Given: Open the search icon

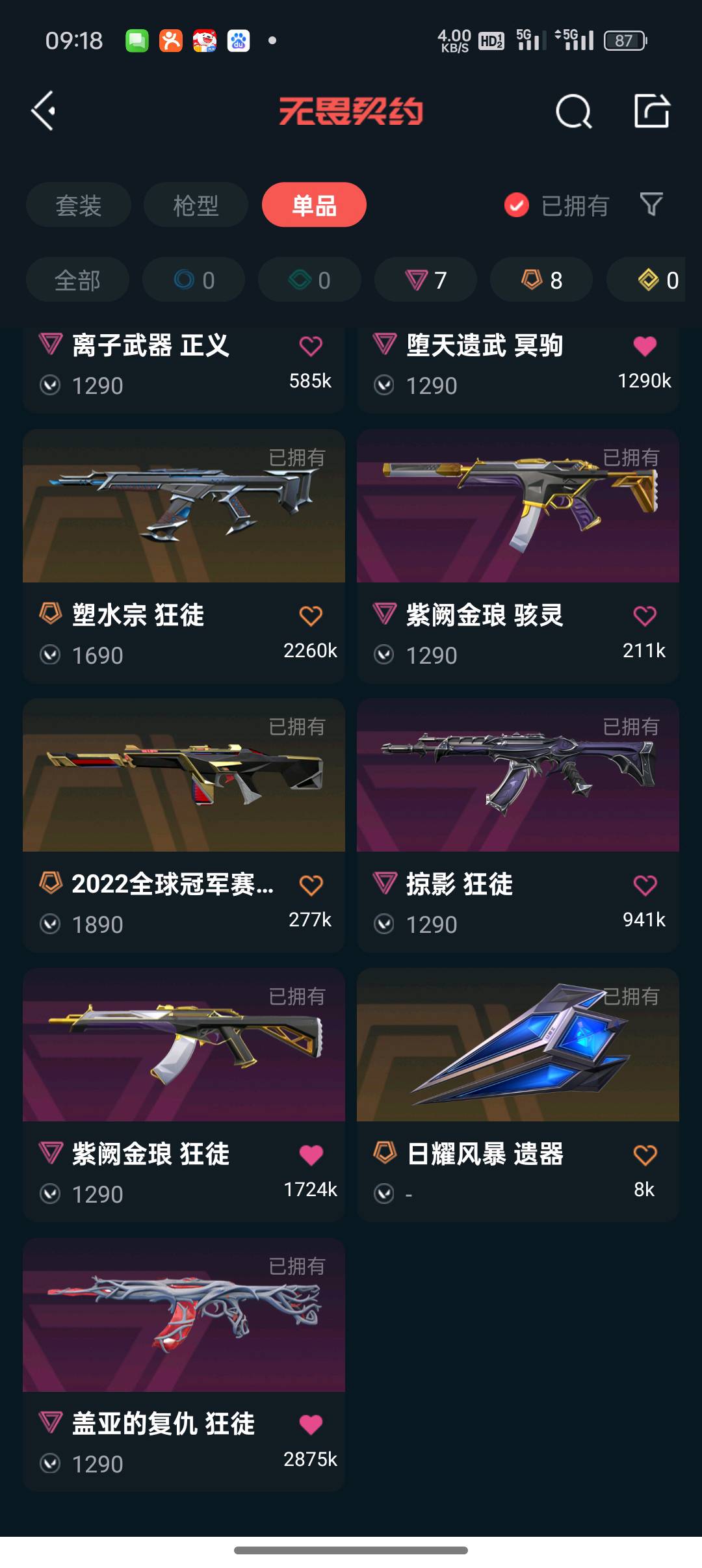Looking at the screenshot, I should tap(574, 111).
